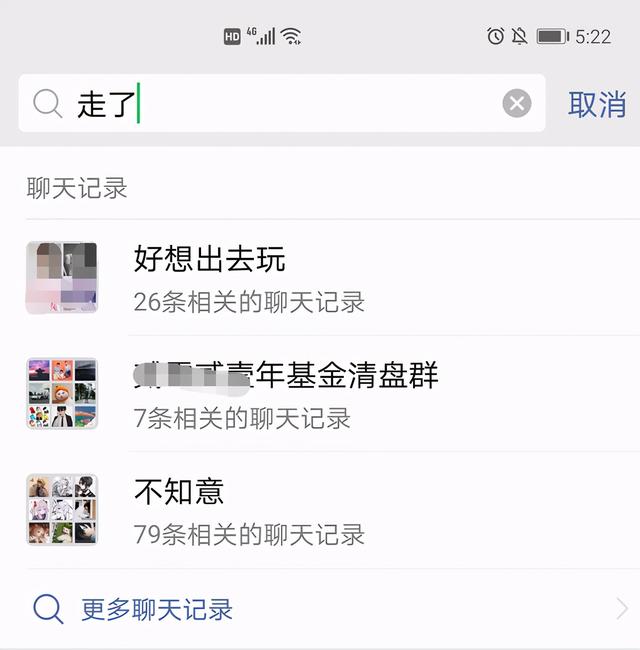
Task: Open the 年基金清盘群 group chat results
Action: click(x=320, y=393)
